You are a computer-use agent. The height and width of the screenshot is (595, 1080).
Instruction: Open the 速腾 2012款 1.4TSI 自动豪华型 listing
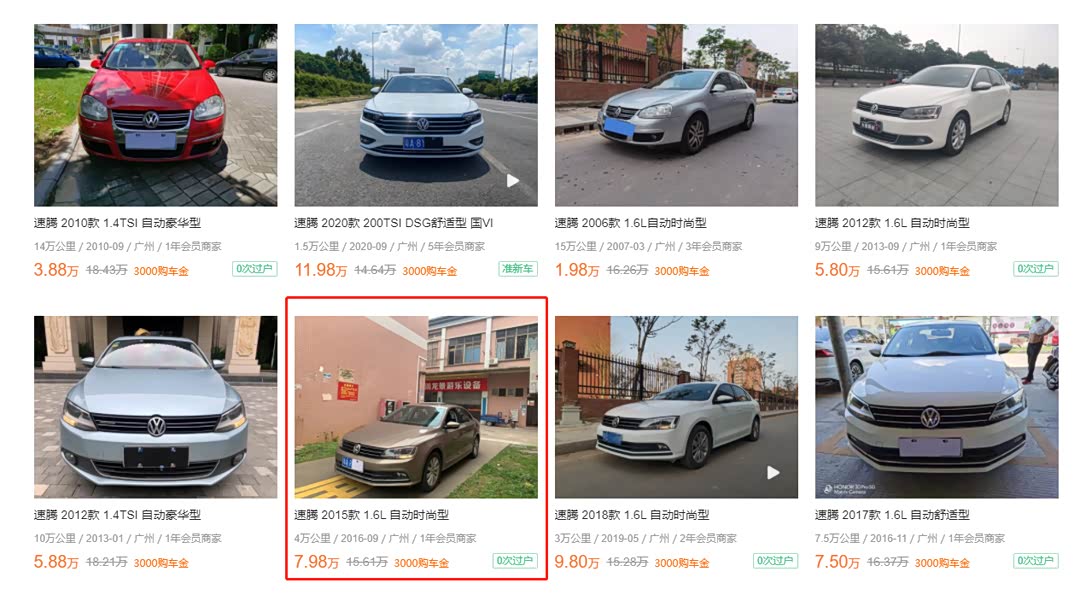(155, 407)
